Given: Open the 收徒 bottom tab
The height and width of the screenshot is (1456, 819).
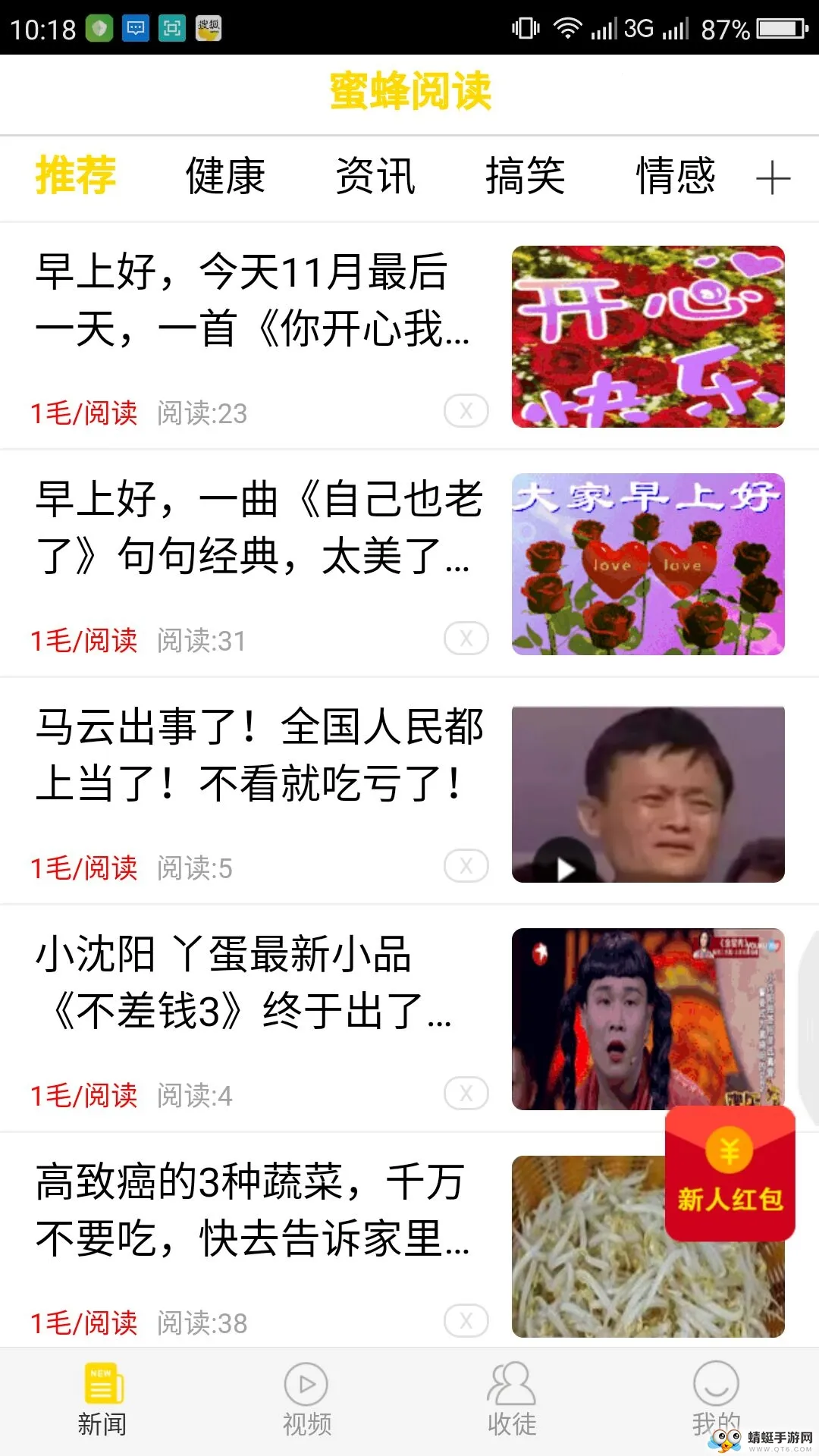Looking at the screenshot, I should click(x=512, y=1400).
